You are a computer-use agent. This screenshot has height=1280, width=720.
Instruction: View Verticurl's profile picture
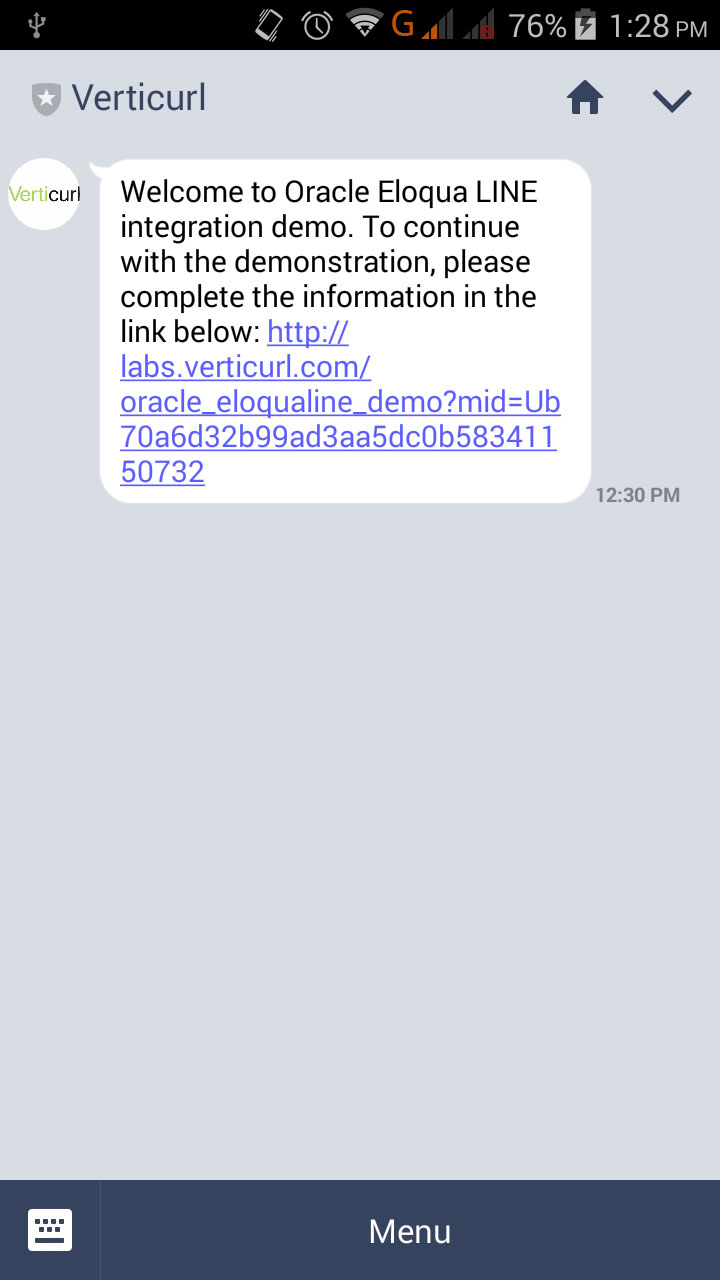click(44, 194)
